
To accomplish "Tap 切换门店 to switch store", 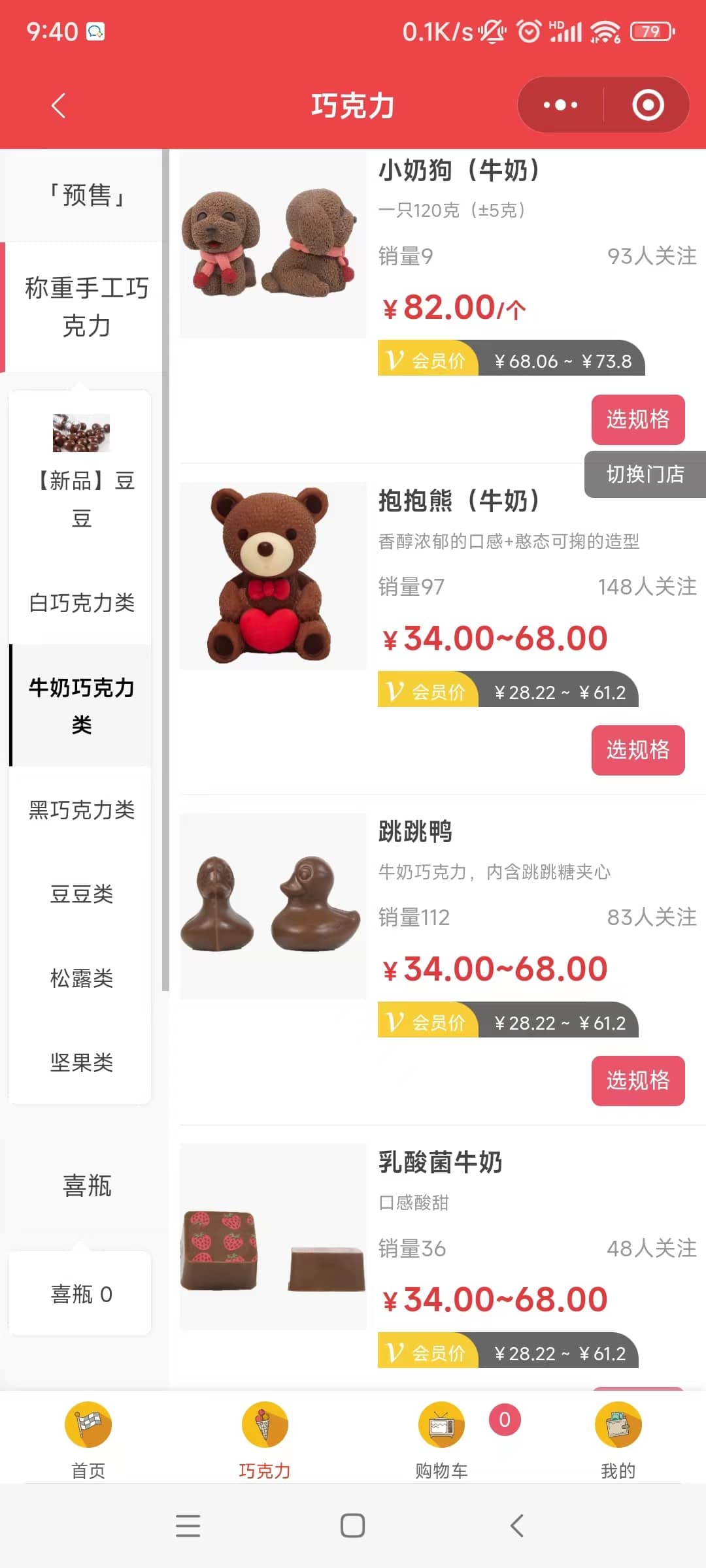I will 645,474.
